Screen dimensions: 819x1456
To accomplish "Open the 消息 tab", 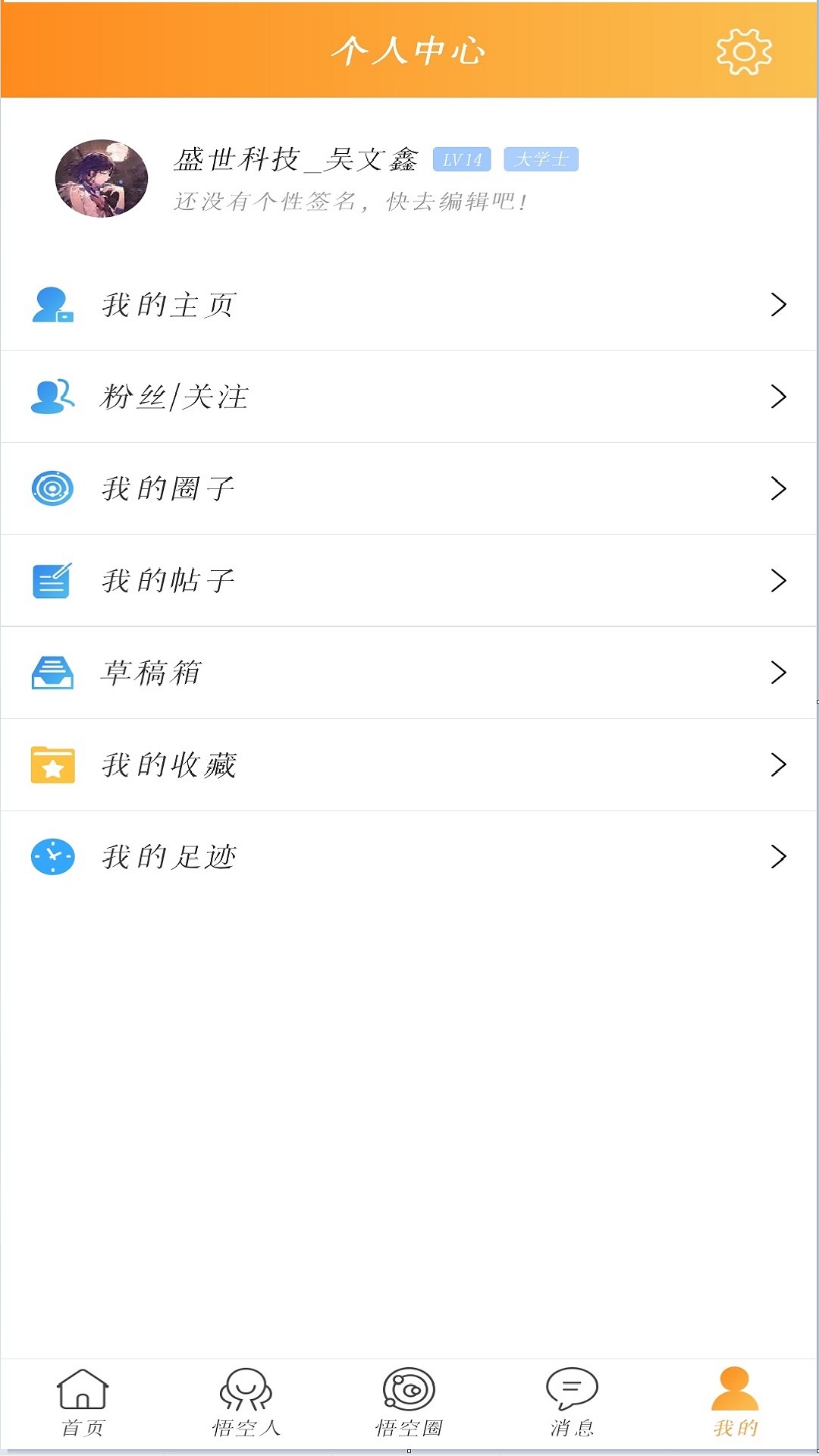I will 573,1403.
